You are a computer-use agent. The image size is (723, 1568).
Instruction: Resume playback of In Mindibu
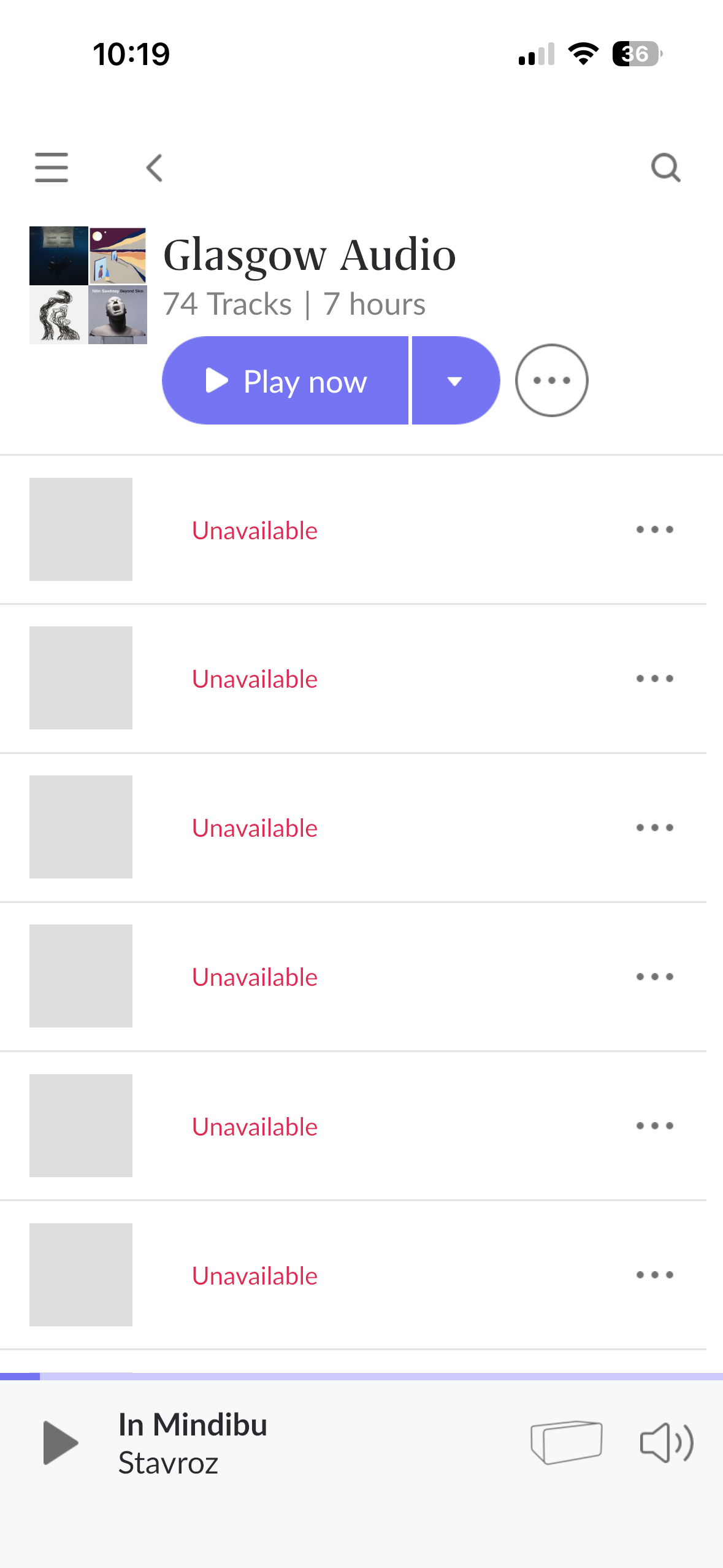click(x=61, y=1442)
